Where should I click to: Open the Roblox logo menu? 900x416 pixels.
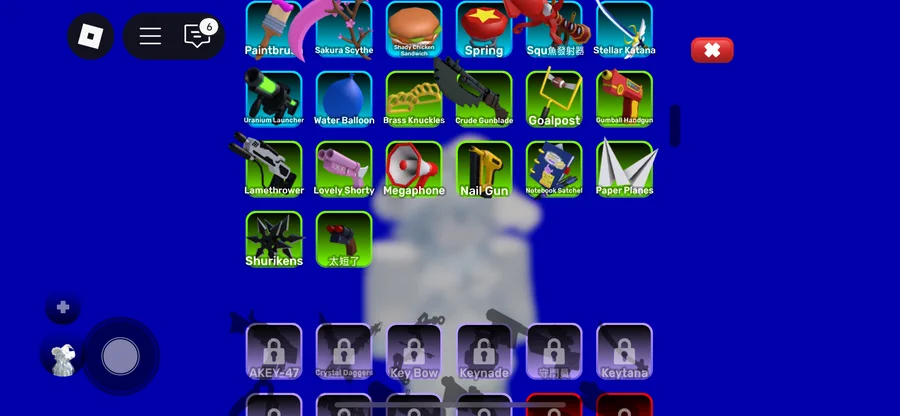(x=90, y=37)
